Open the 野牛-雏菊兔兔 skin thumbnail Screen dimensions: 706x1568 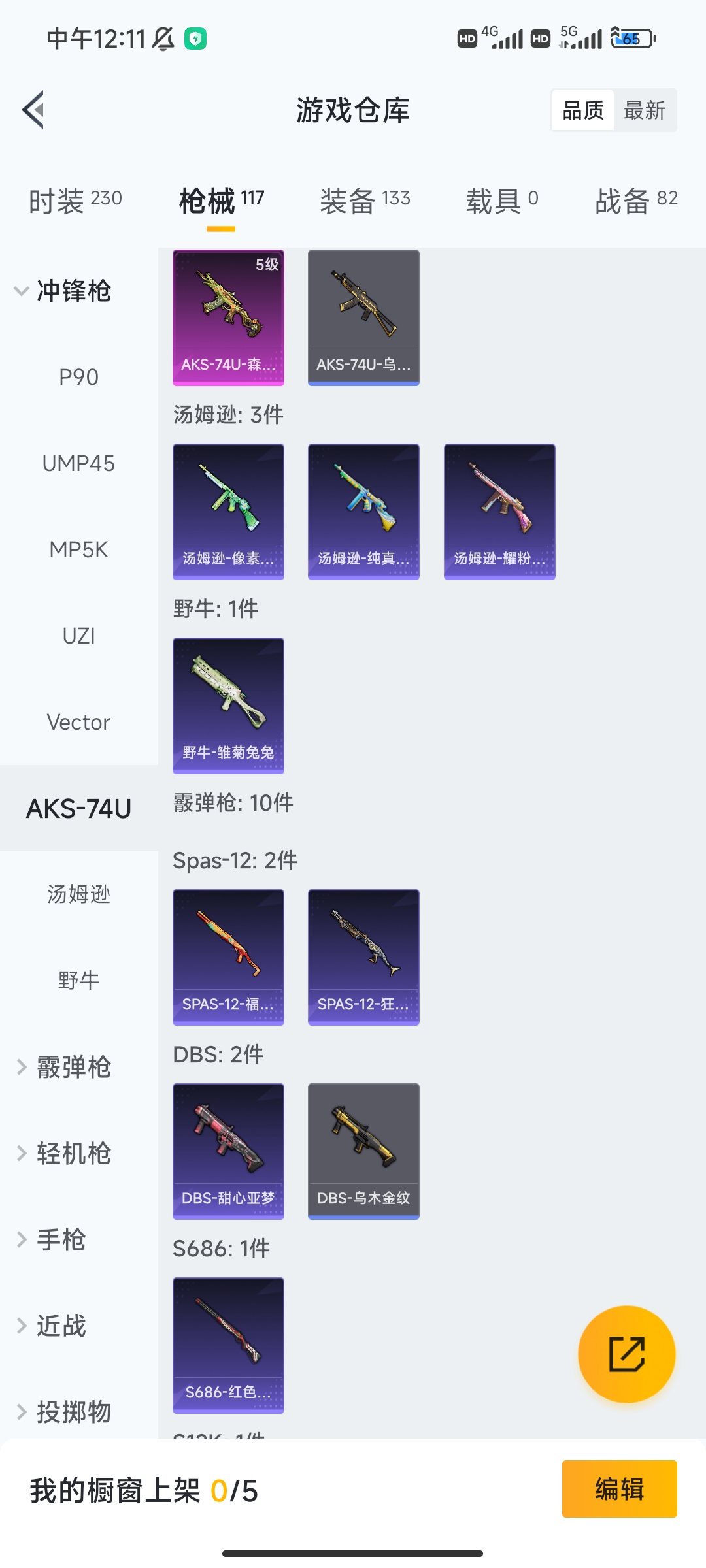tap(228, 706)
